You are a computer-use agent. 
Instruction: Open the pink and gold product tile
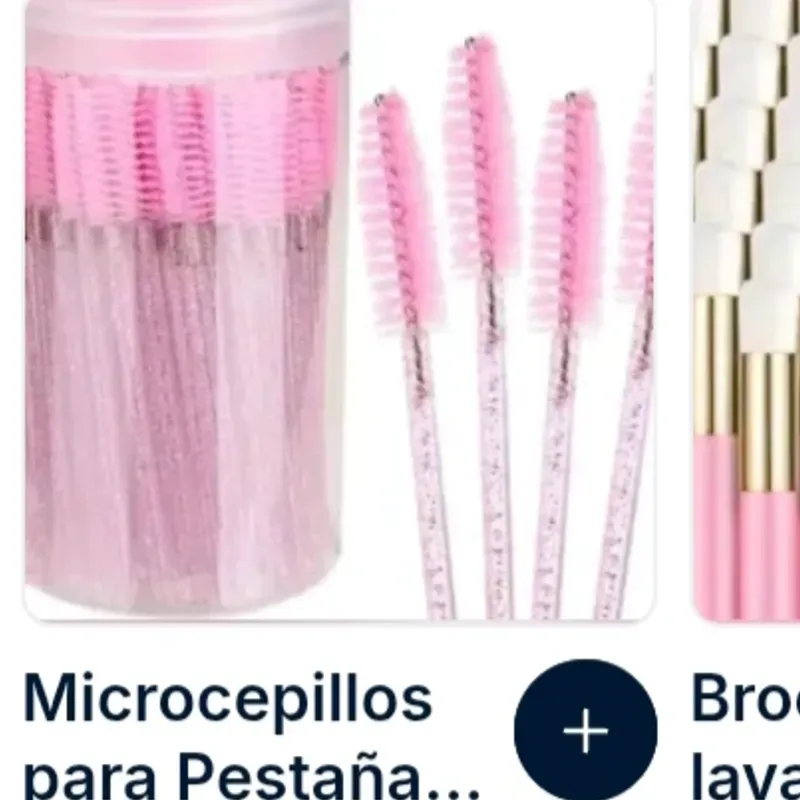coord(746,310)
